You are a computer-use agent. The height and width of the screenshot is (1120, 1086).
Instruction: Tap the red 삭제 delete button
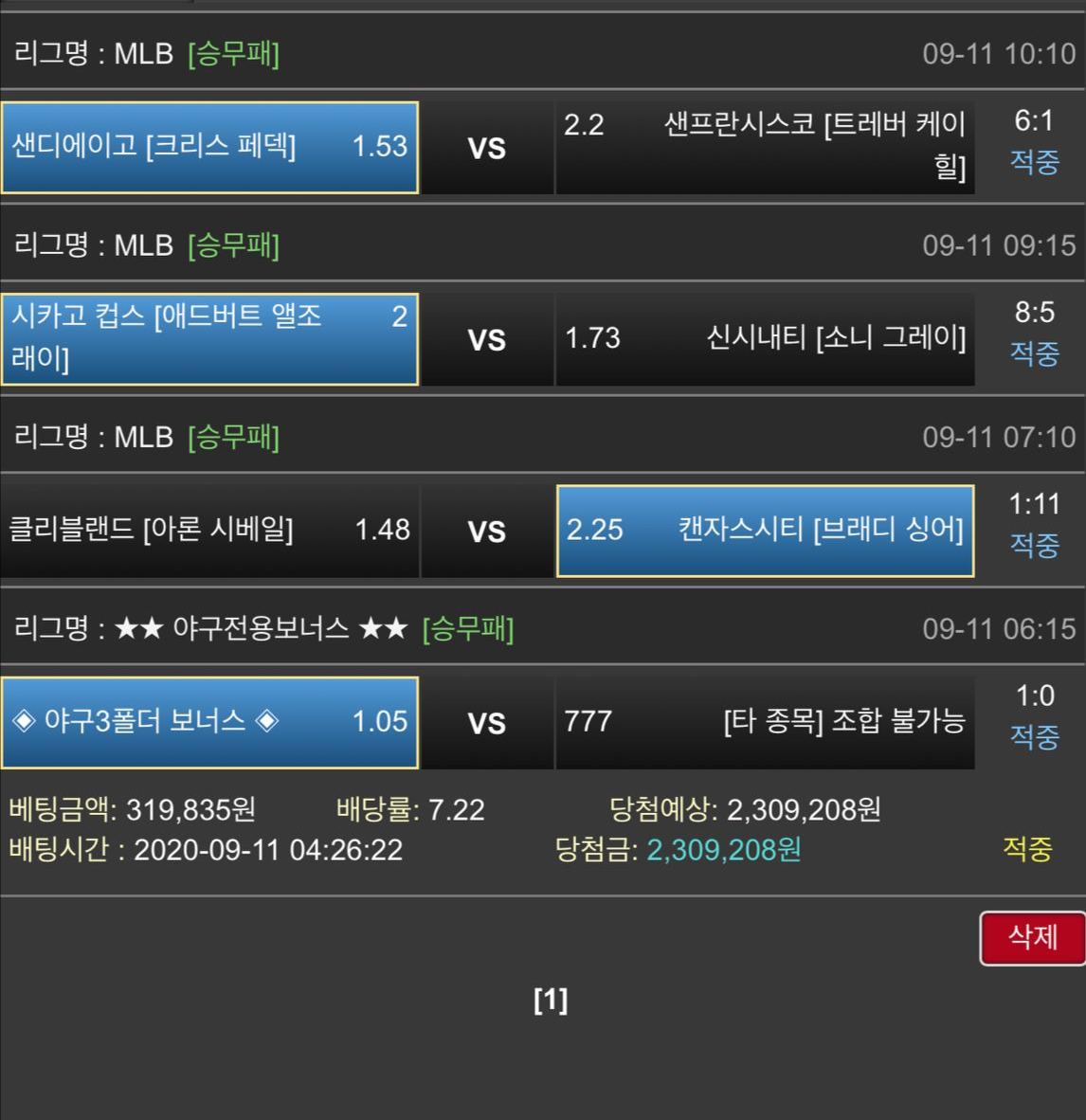(x=1031, y=938)
